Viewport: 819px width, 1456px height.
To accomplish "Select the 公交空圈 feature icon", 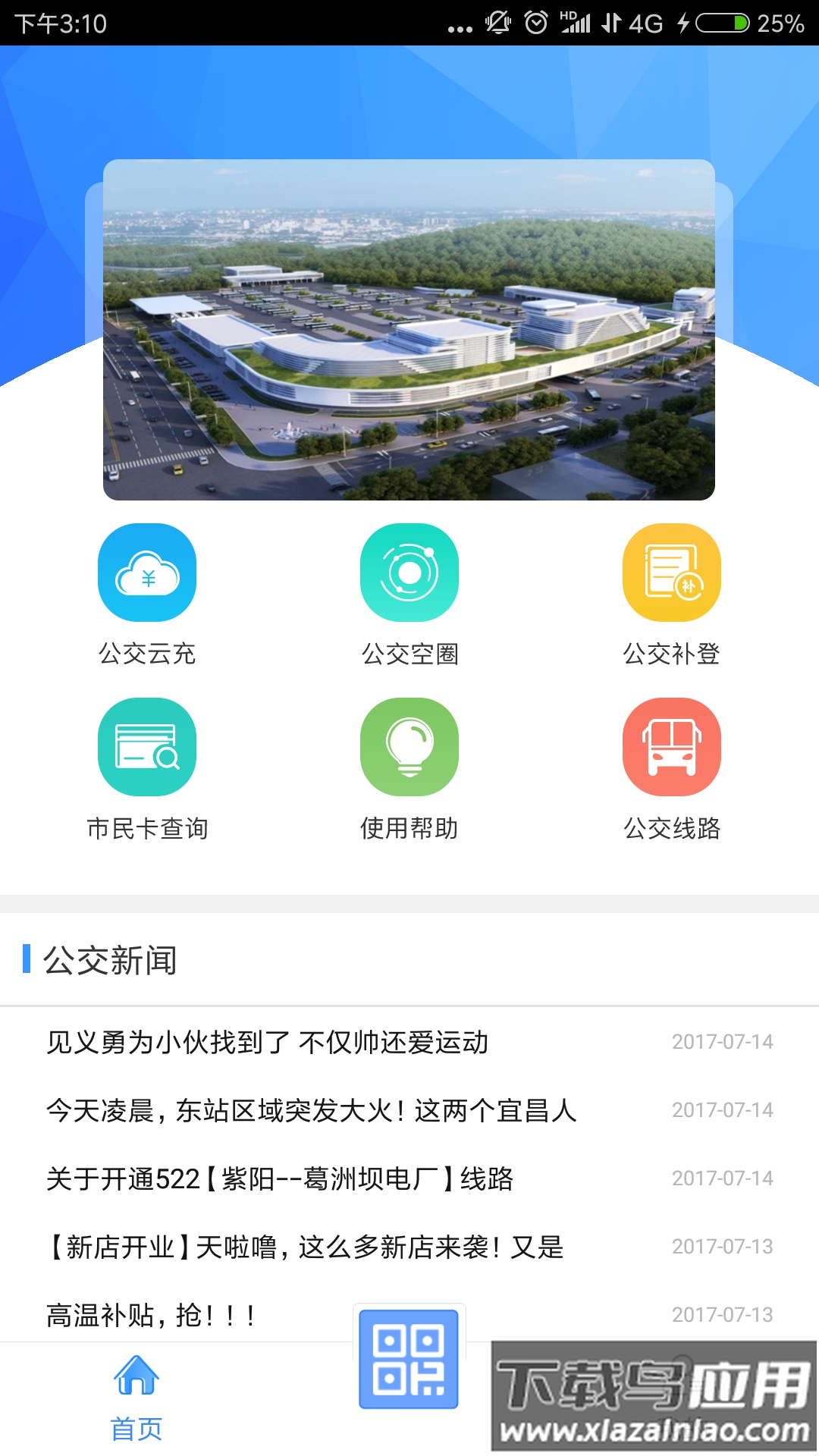I will point(409,574).
